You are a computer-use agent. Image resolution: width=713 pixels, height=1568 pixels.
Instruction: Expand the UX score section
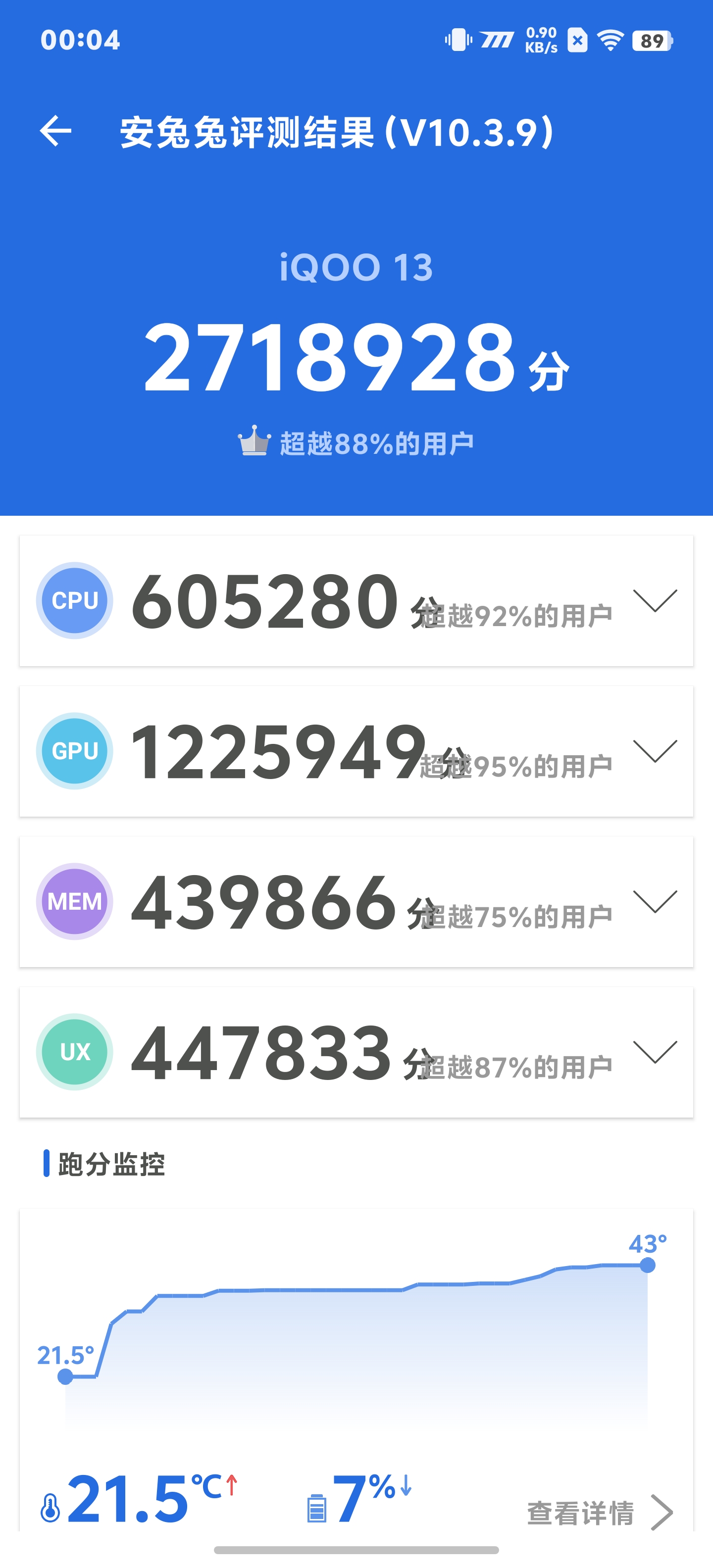click(x=655, y=1052)
